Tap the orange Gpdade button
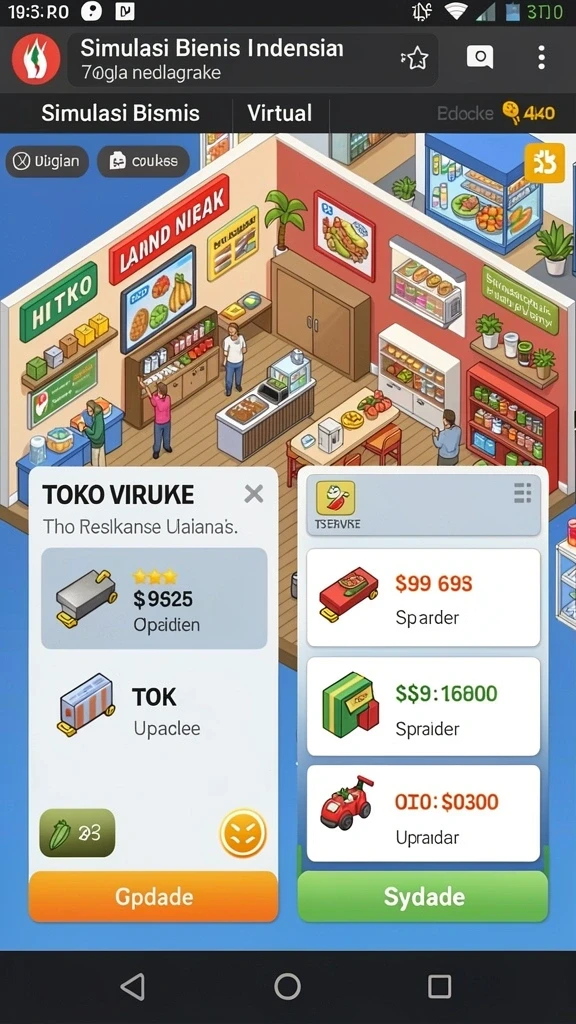Image resolution: width=576 pixels, height=1024 pixels. point(153,897)
